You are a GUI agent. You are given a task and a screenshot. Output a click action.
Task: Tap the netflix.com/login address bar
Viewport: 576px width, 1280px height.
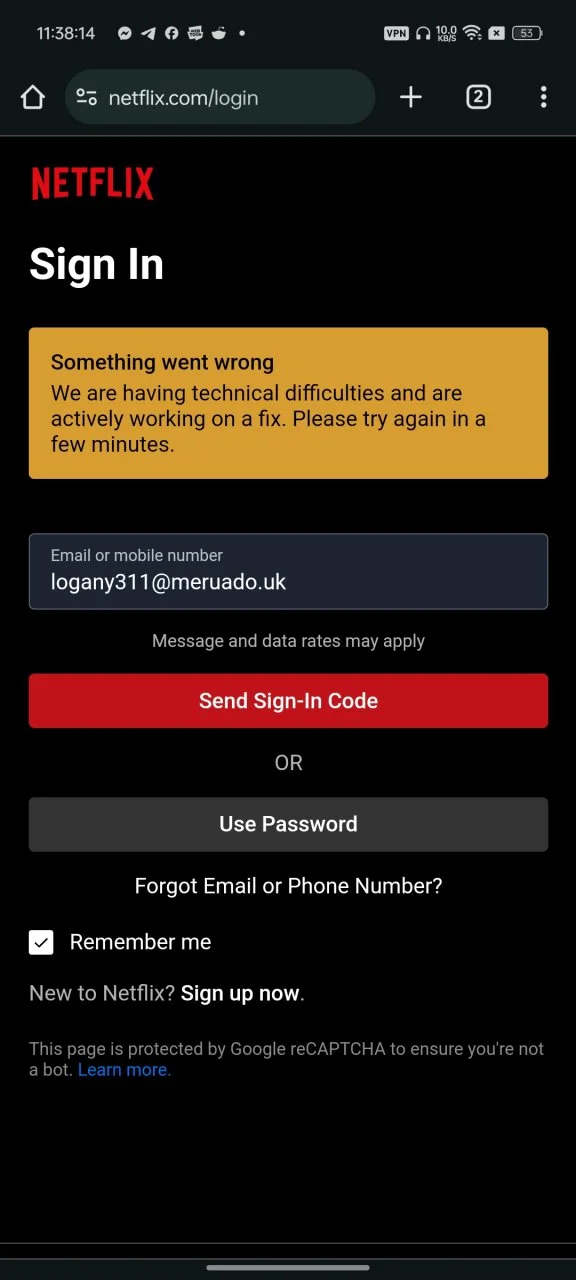tap(220, 97)
